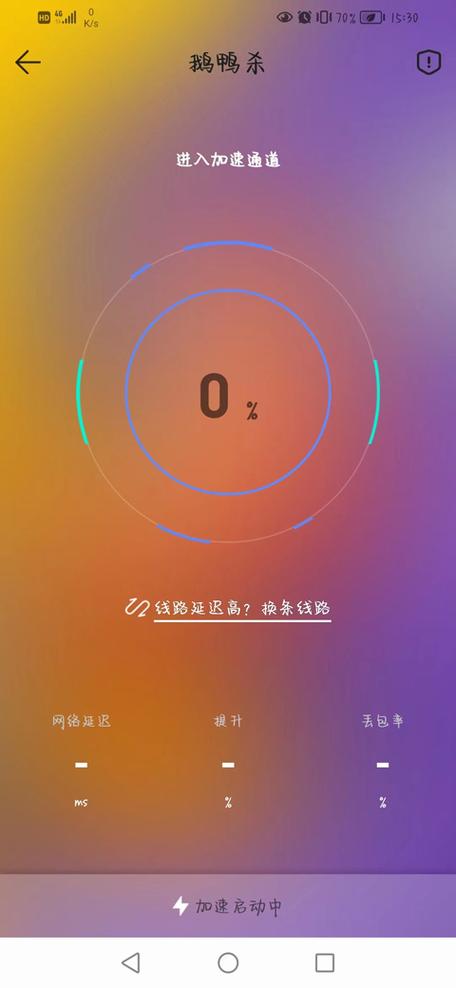Tap the system back button

click(x=130, y=962)
